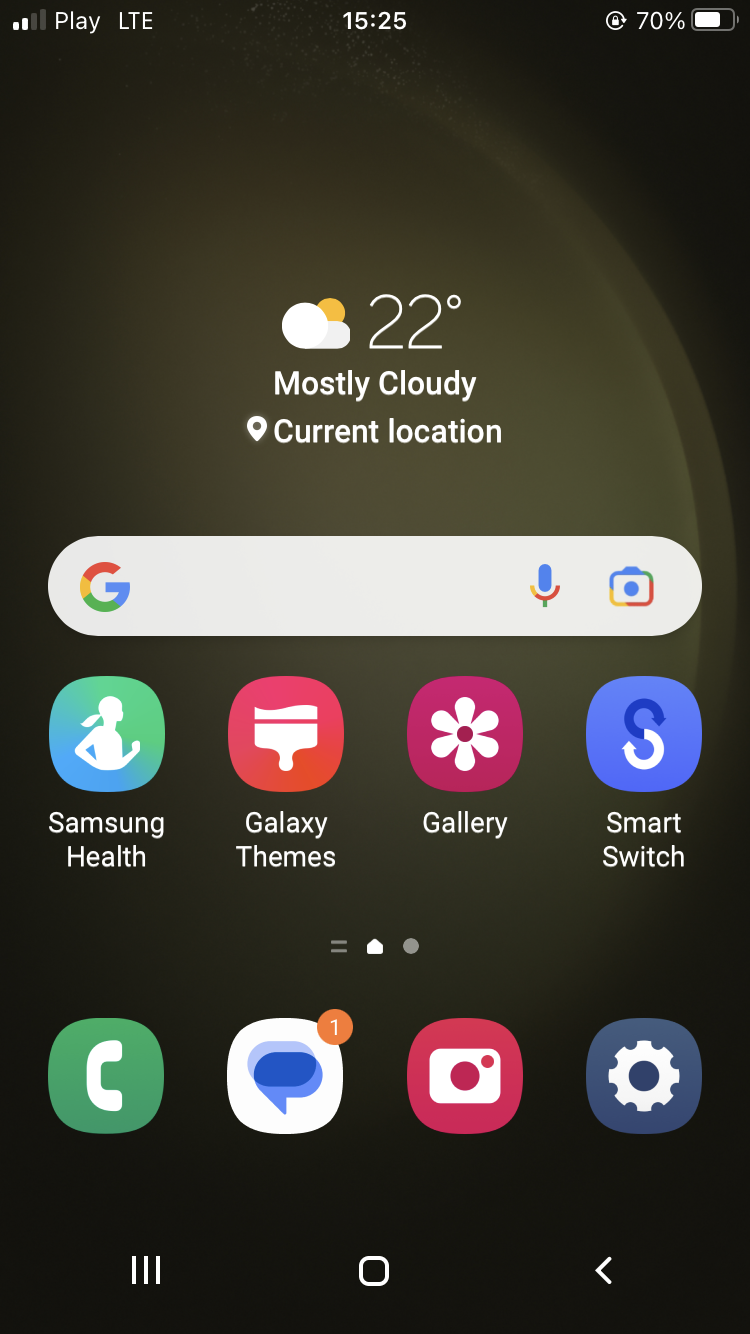The height and width of the screenshot is (1334, 750).
Task: Open Google Lens camera search
Action: click(x=631, y=587)
